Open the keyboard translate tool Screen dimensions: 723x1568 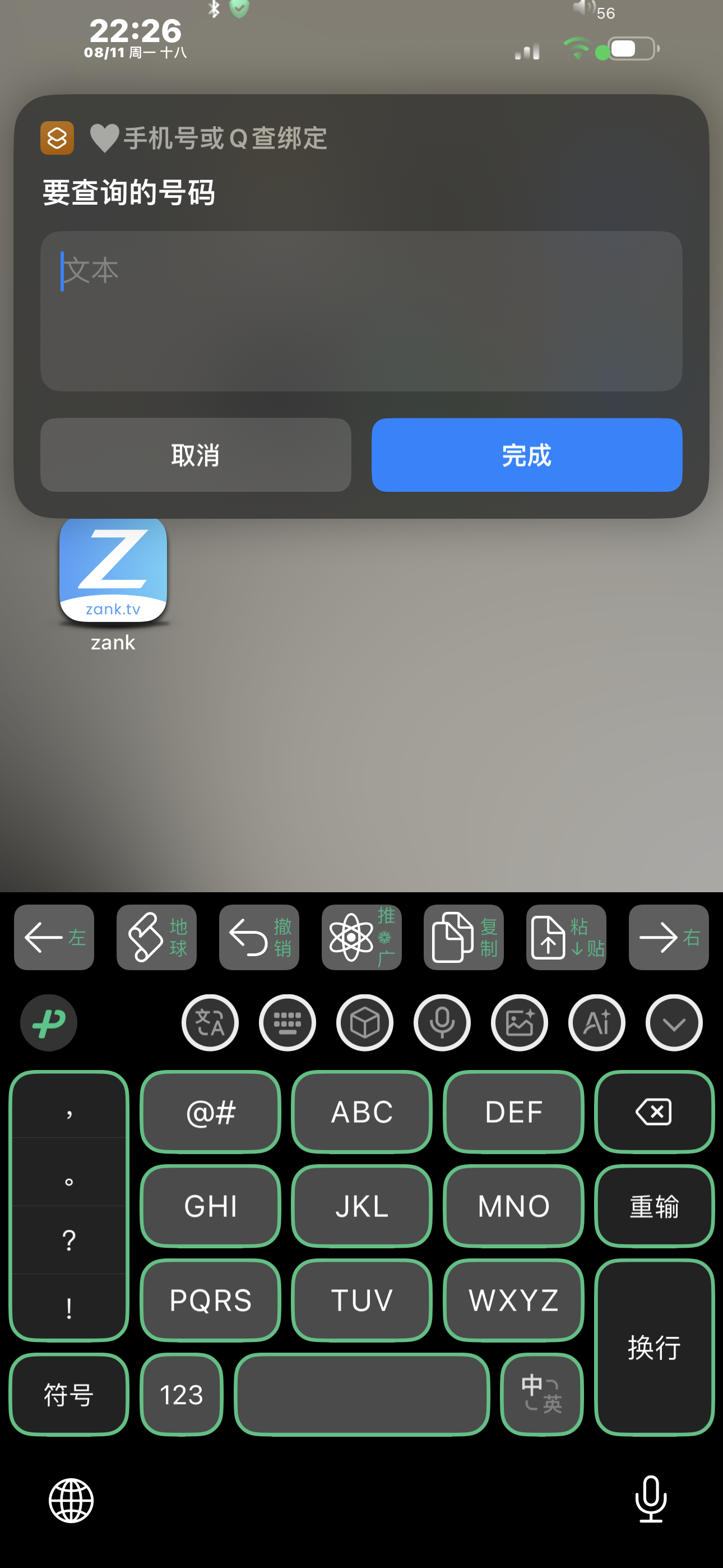point(210,1022)
